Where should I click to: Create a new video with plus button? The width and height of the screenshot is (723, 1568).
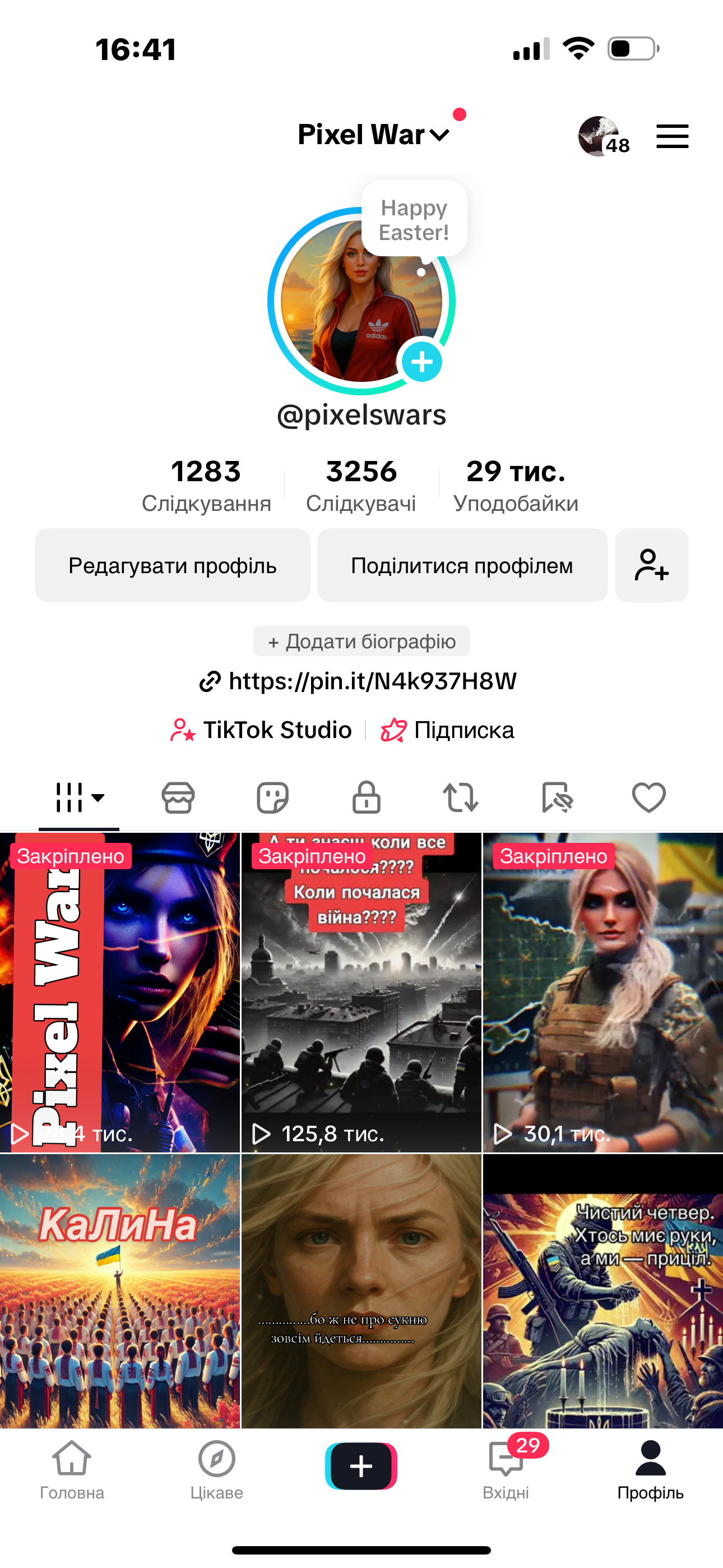361,1466
